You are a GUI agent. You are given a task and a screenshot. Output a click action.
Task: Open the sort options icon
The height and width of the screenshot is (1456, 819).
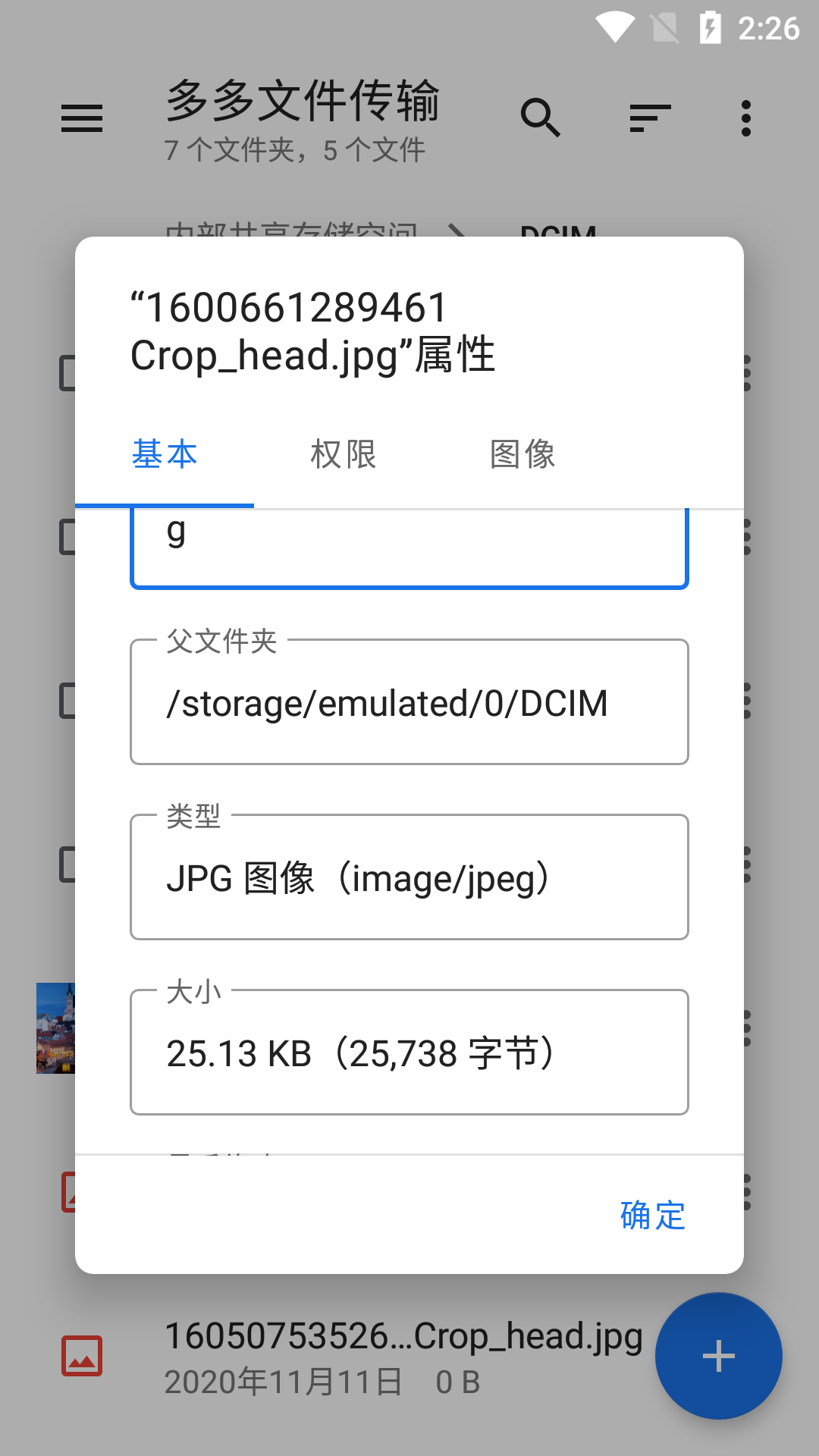point(649,118)
